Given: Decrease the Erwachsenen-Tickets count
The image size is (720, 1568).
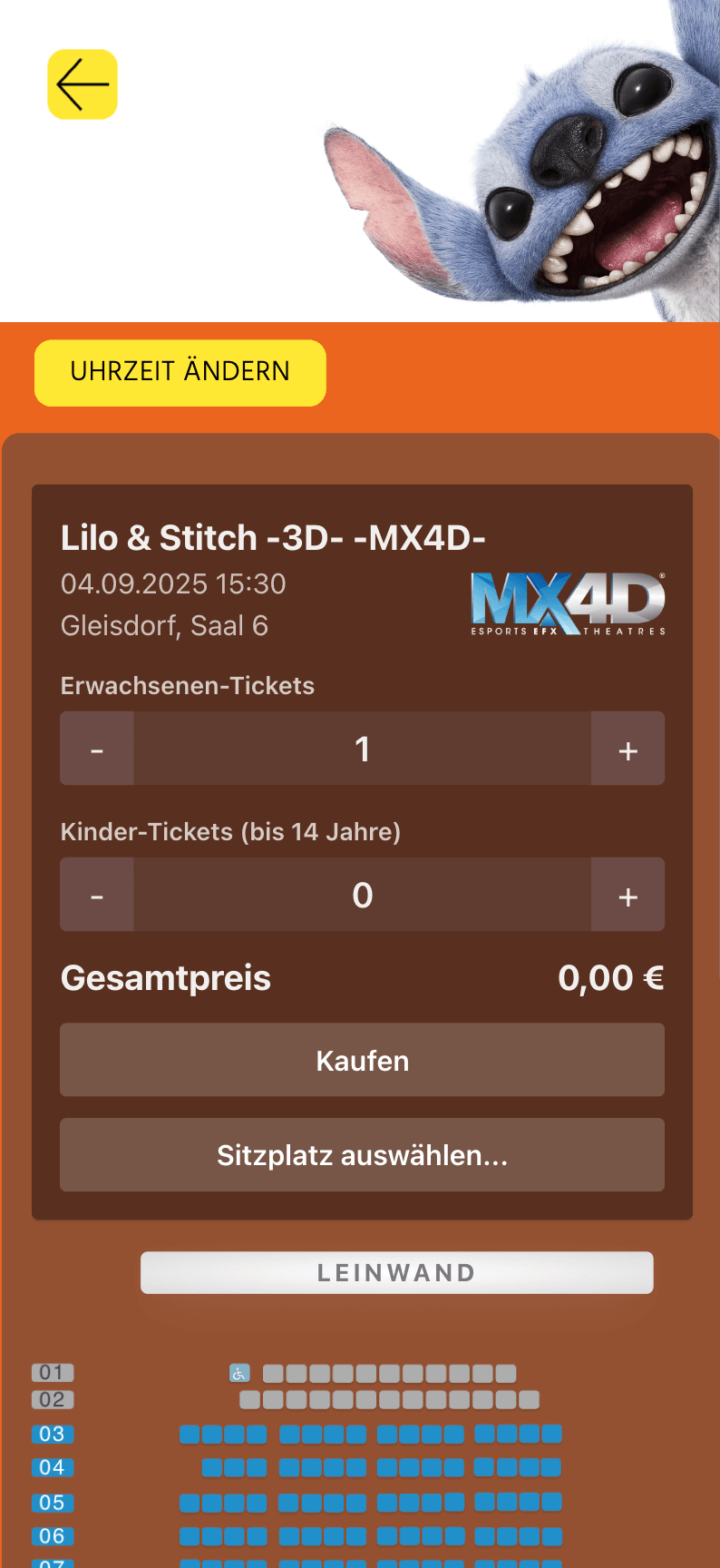Looking at the screenshot, I should (x=97, y=749).
